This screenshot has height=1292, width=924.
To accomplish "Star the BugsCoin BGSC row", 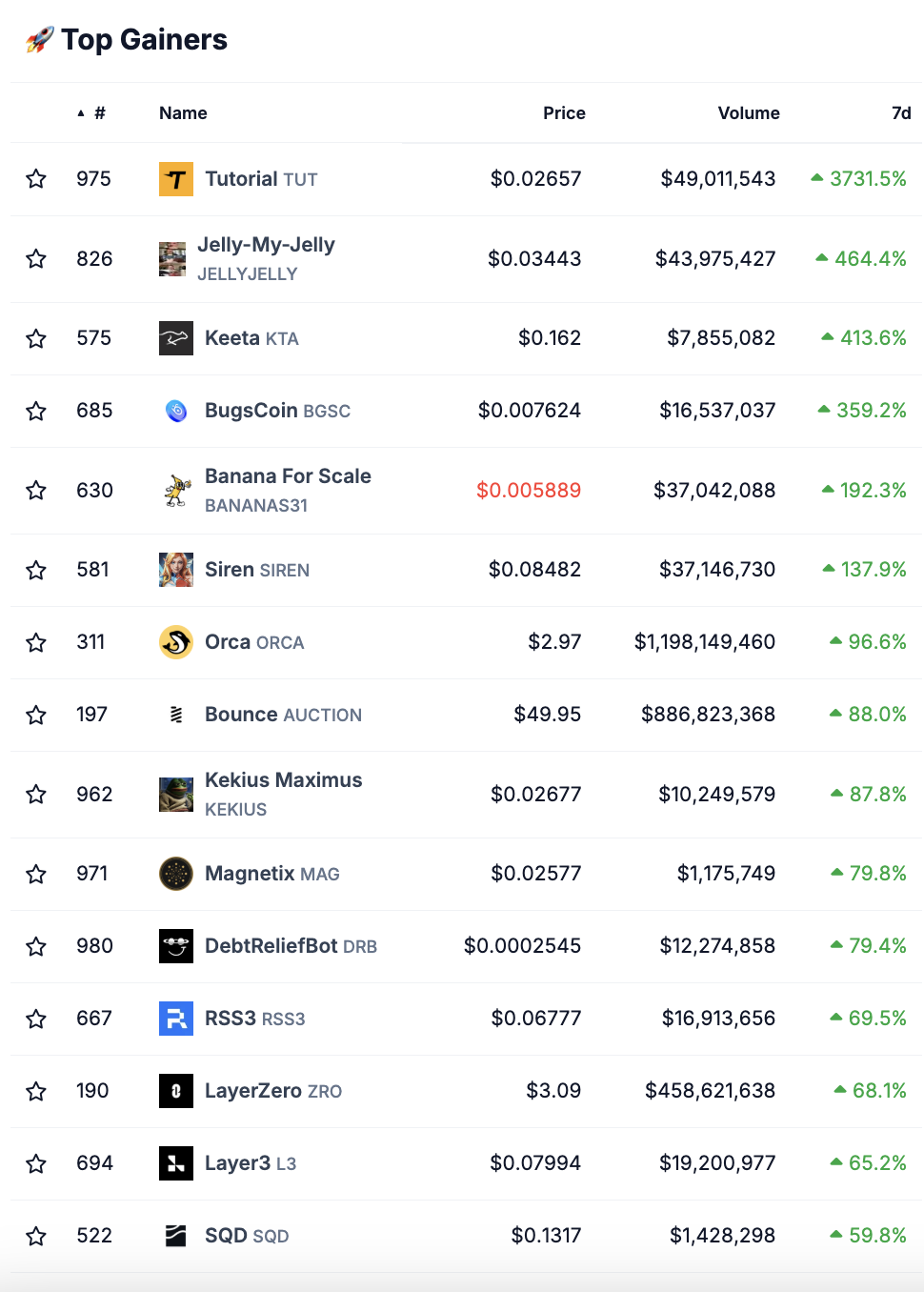I will click(x=36, y=411).
